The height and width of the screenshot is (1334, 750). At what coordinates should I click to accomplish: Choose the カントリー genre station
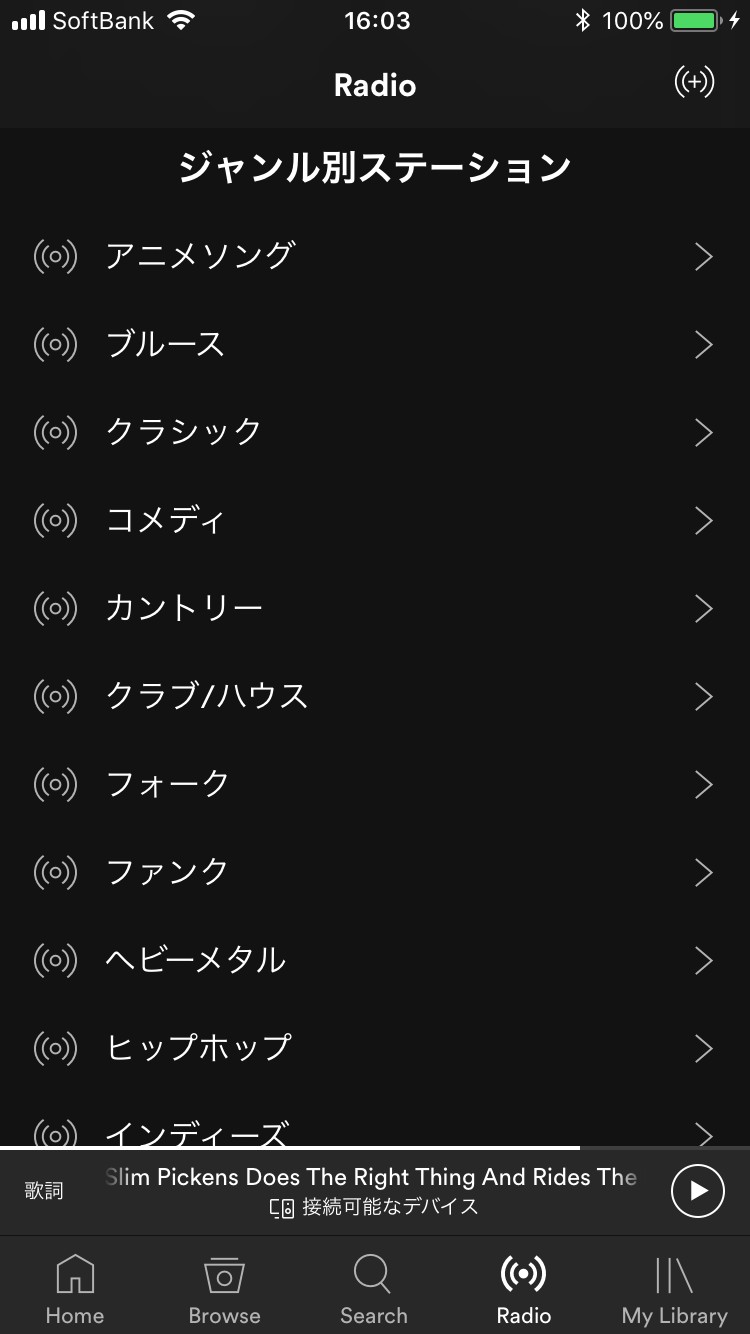(375, 608)
